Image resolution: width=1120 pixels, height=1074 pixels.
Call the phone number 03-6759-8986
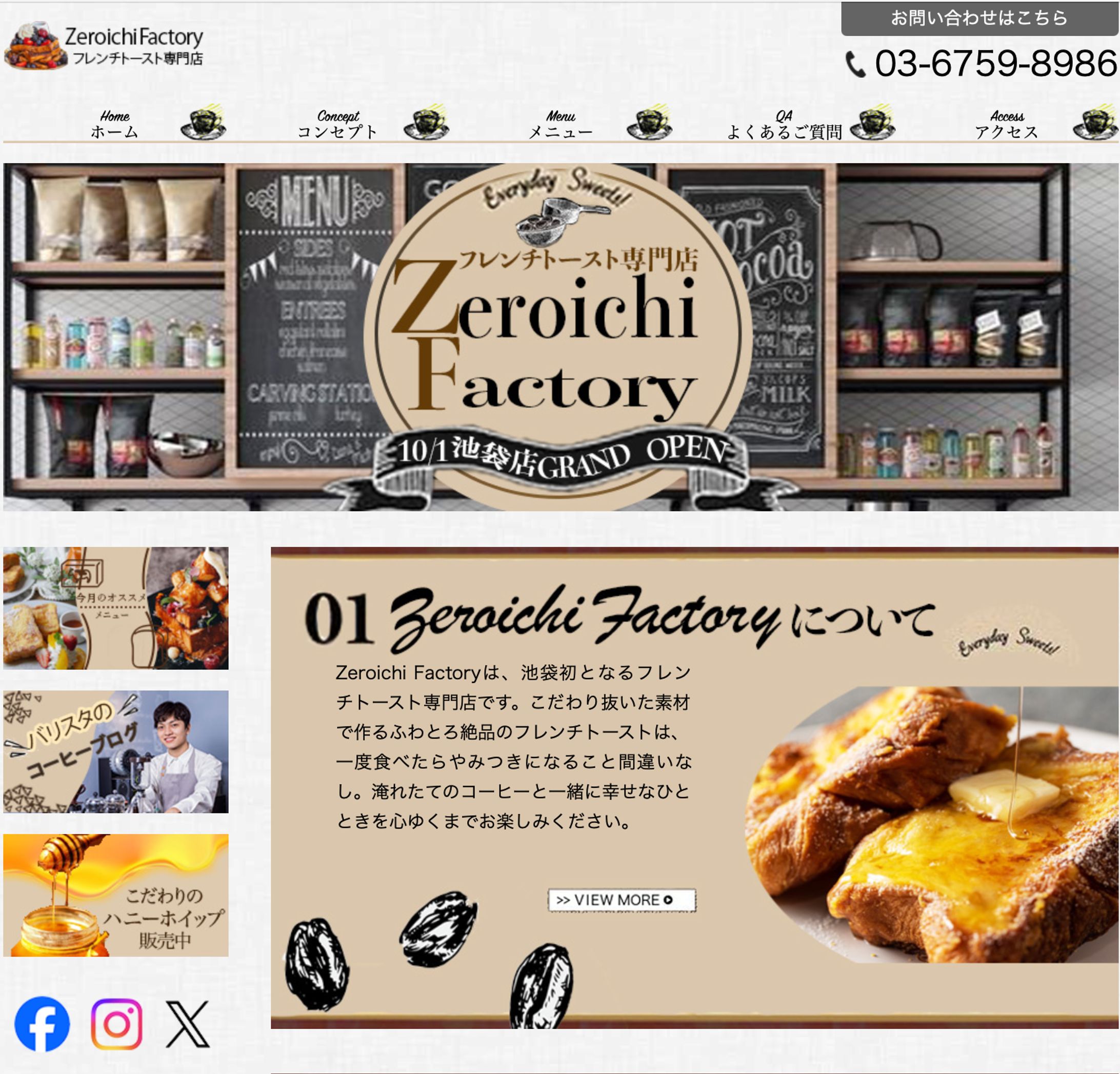[x=982, y=63]
